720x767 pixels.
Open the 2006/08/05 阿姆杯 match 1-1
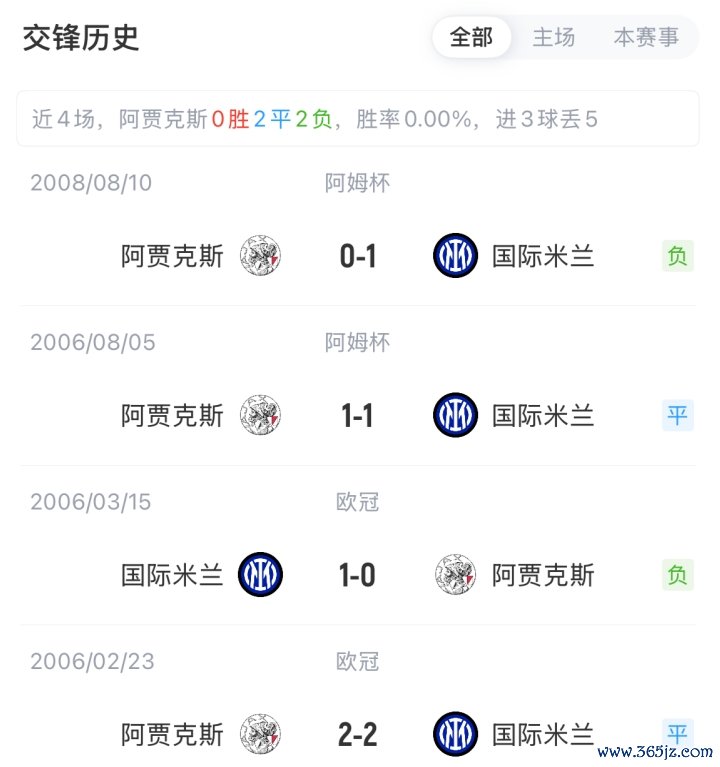(358, 415)
